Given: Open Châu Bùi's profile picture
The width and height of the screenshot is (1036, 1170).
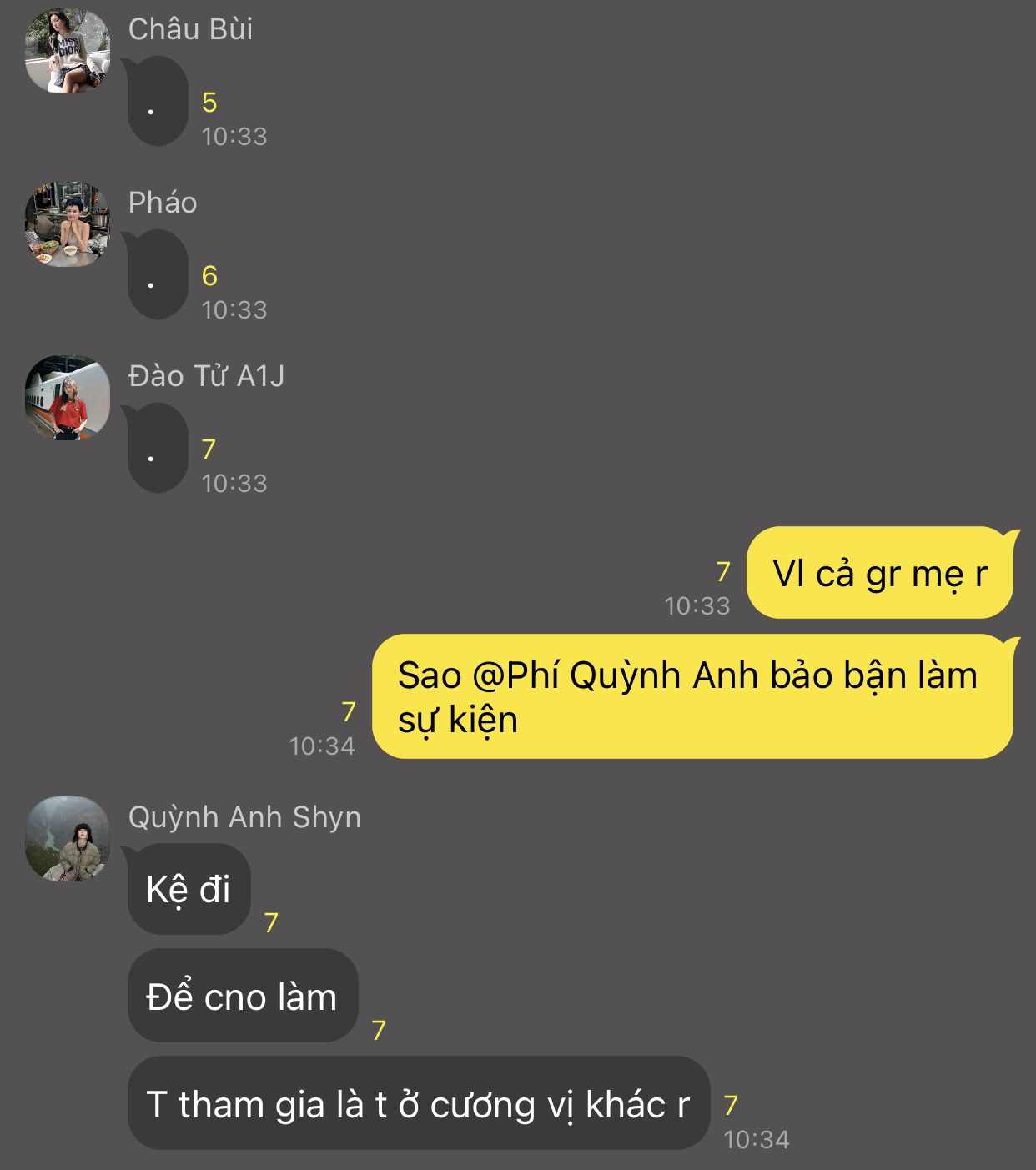Looking at the screenshot, I should coord(68,51).
